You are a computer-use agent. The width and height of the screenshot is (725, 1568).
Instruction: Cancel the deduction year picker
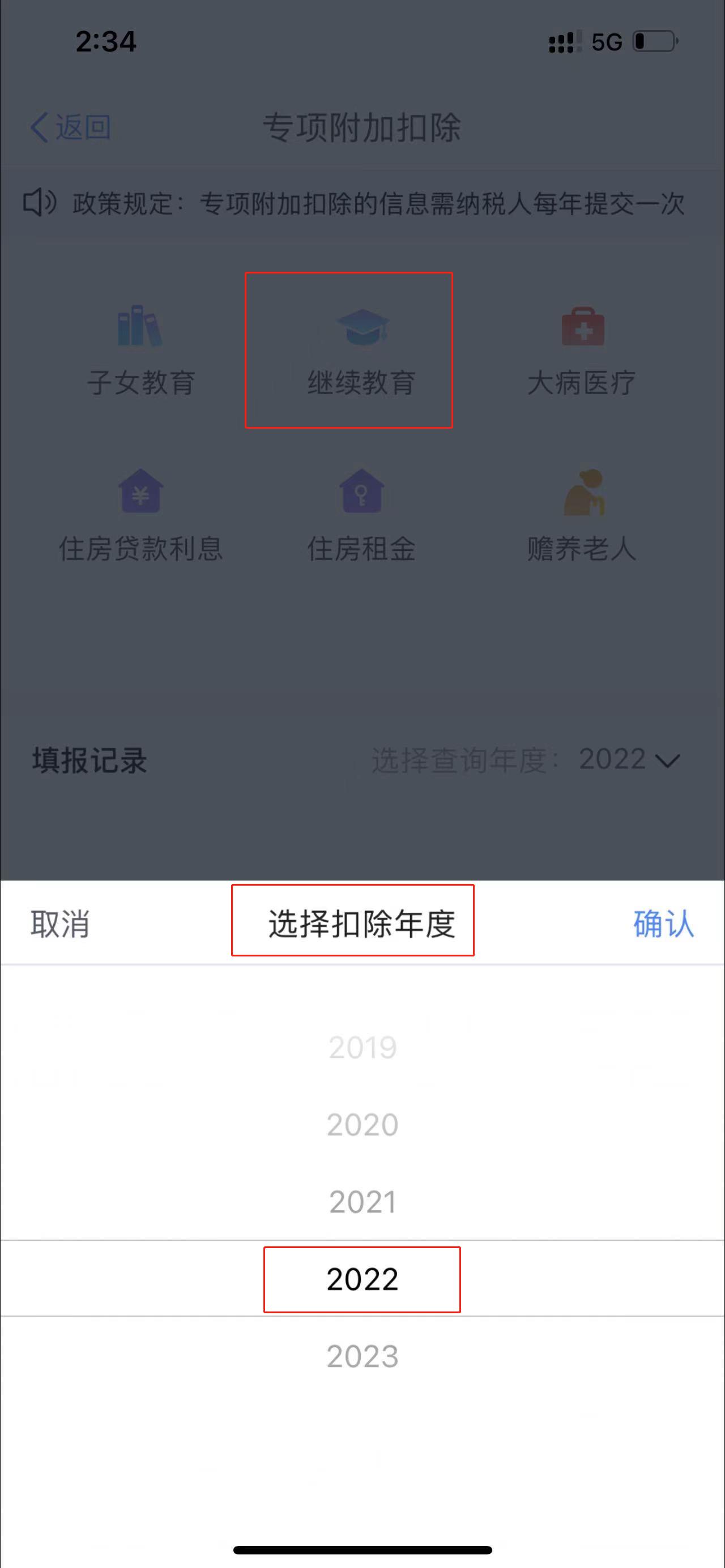tap(59, 924)
